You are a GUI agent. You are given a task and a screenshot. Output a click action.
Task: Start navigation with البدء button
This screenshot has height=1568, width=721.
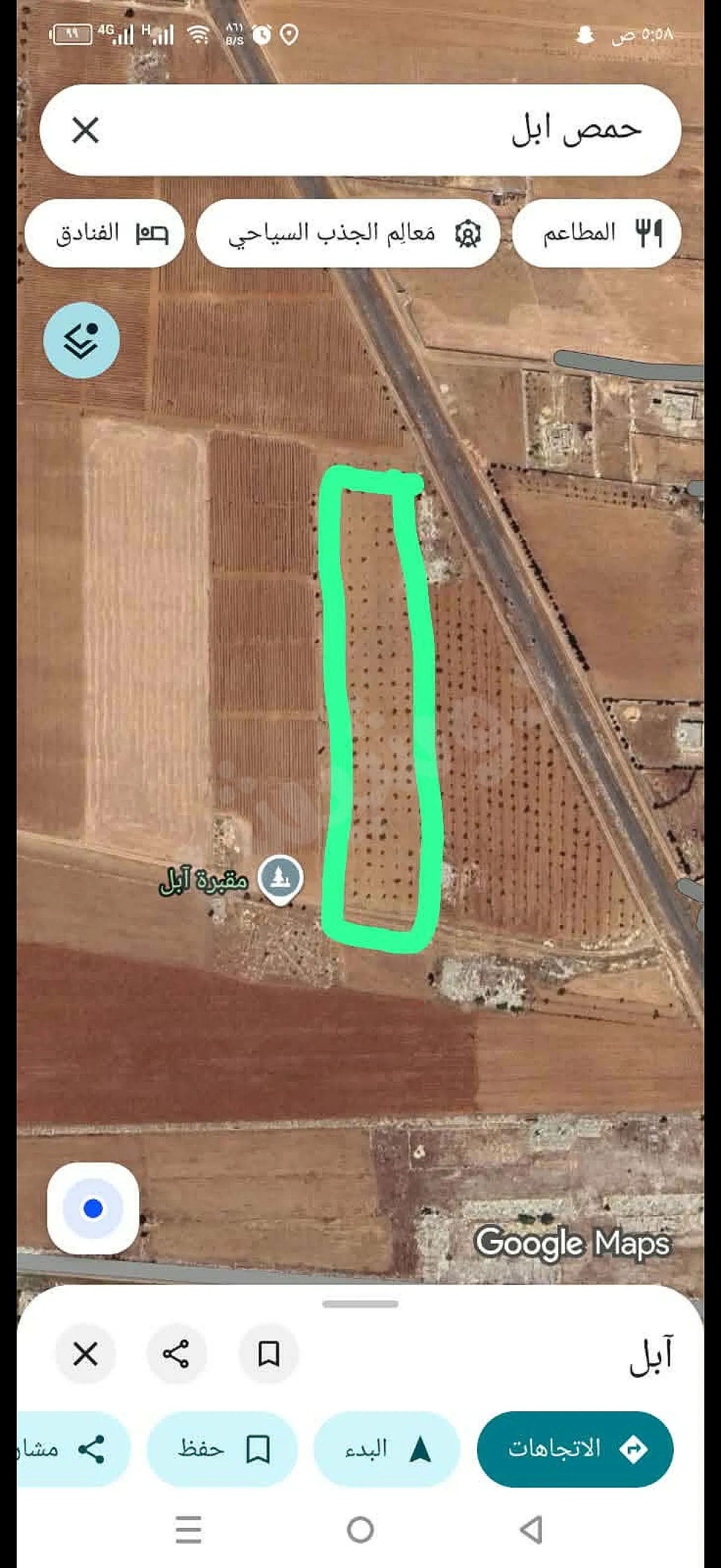coord(387,1448)
